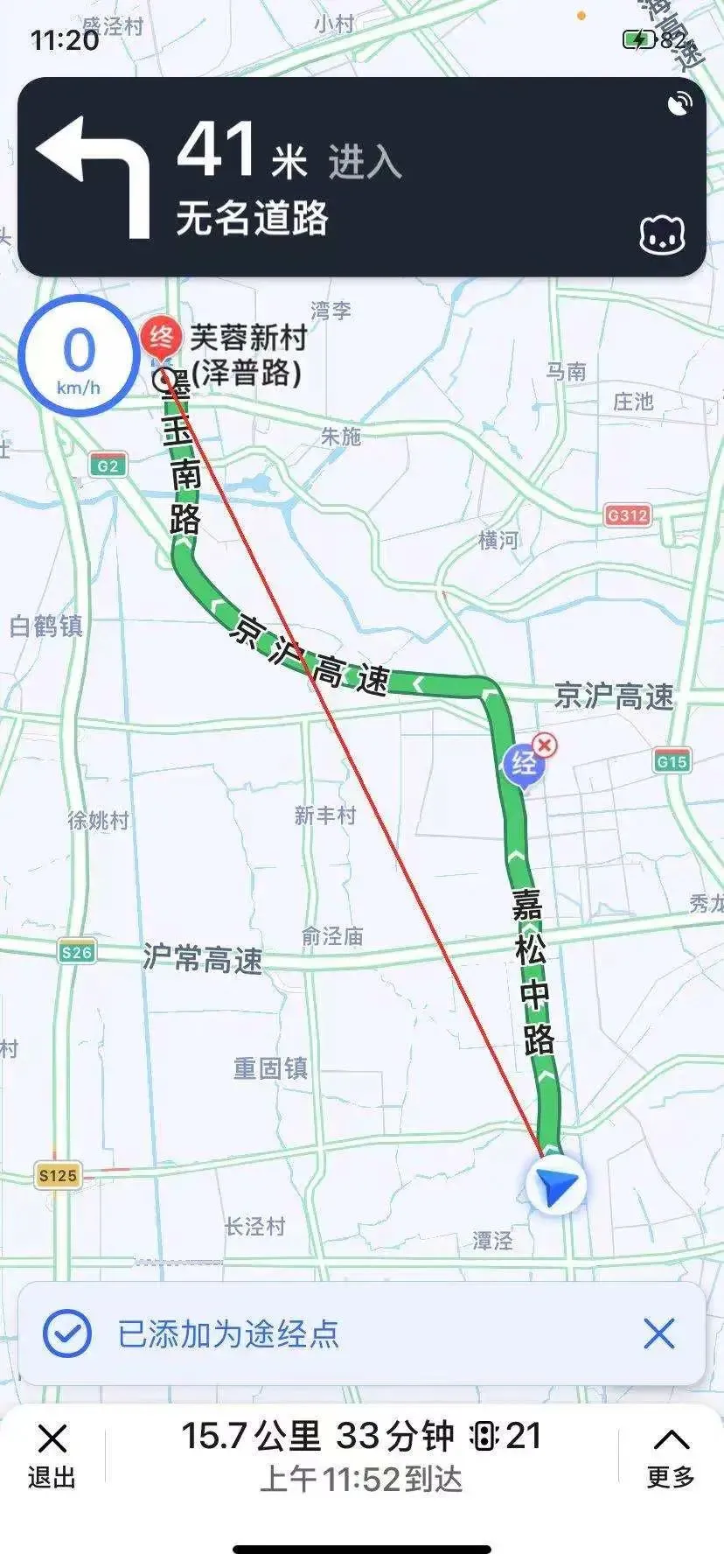Tap the voice broadcast icon
The width and height of the screenshot is (724, 1568).
[x=679, y=105]
